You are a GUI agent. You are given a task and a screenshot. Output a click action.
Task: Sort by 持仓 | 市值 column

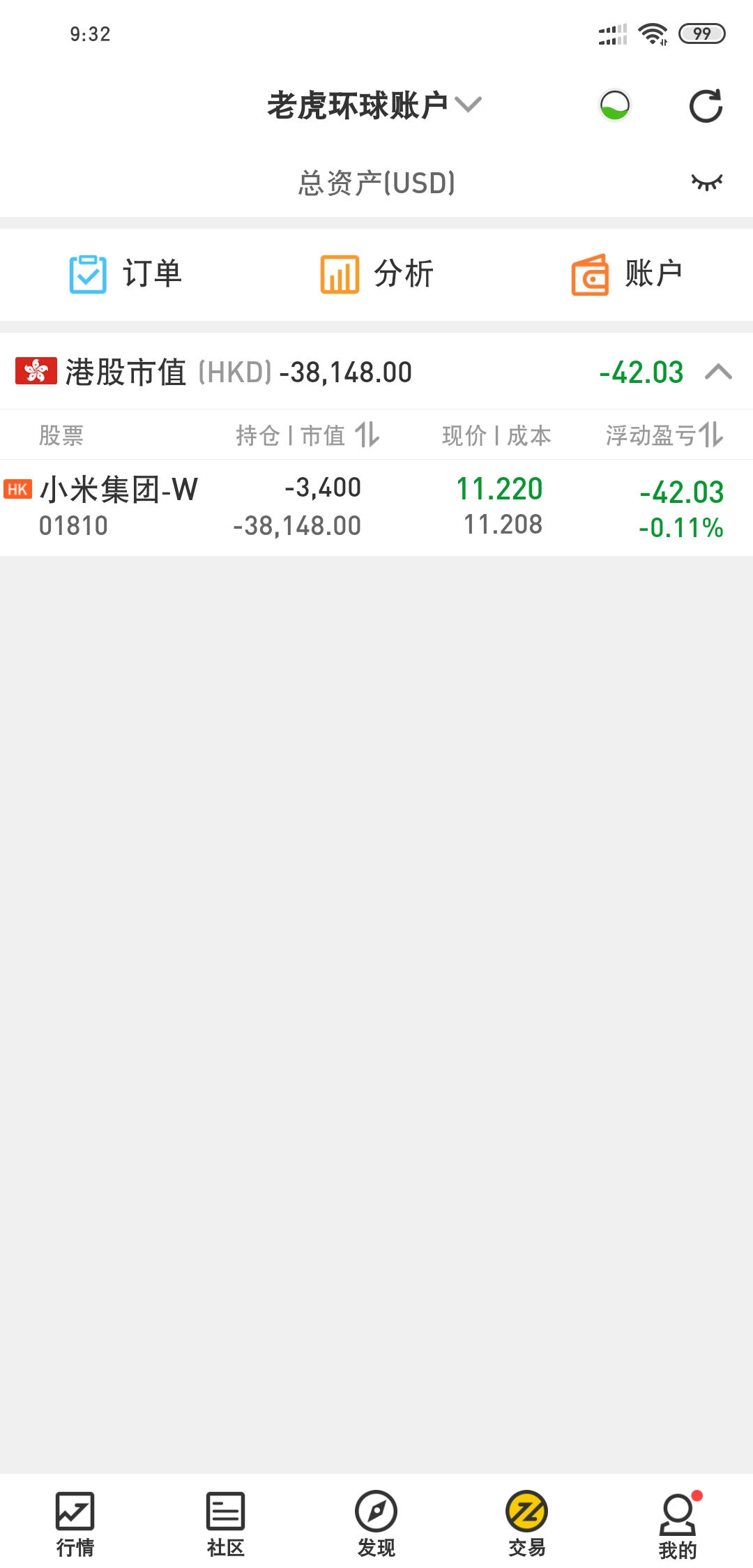coord(308,435)
